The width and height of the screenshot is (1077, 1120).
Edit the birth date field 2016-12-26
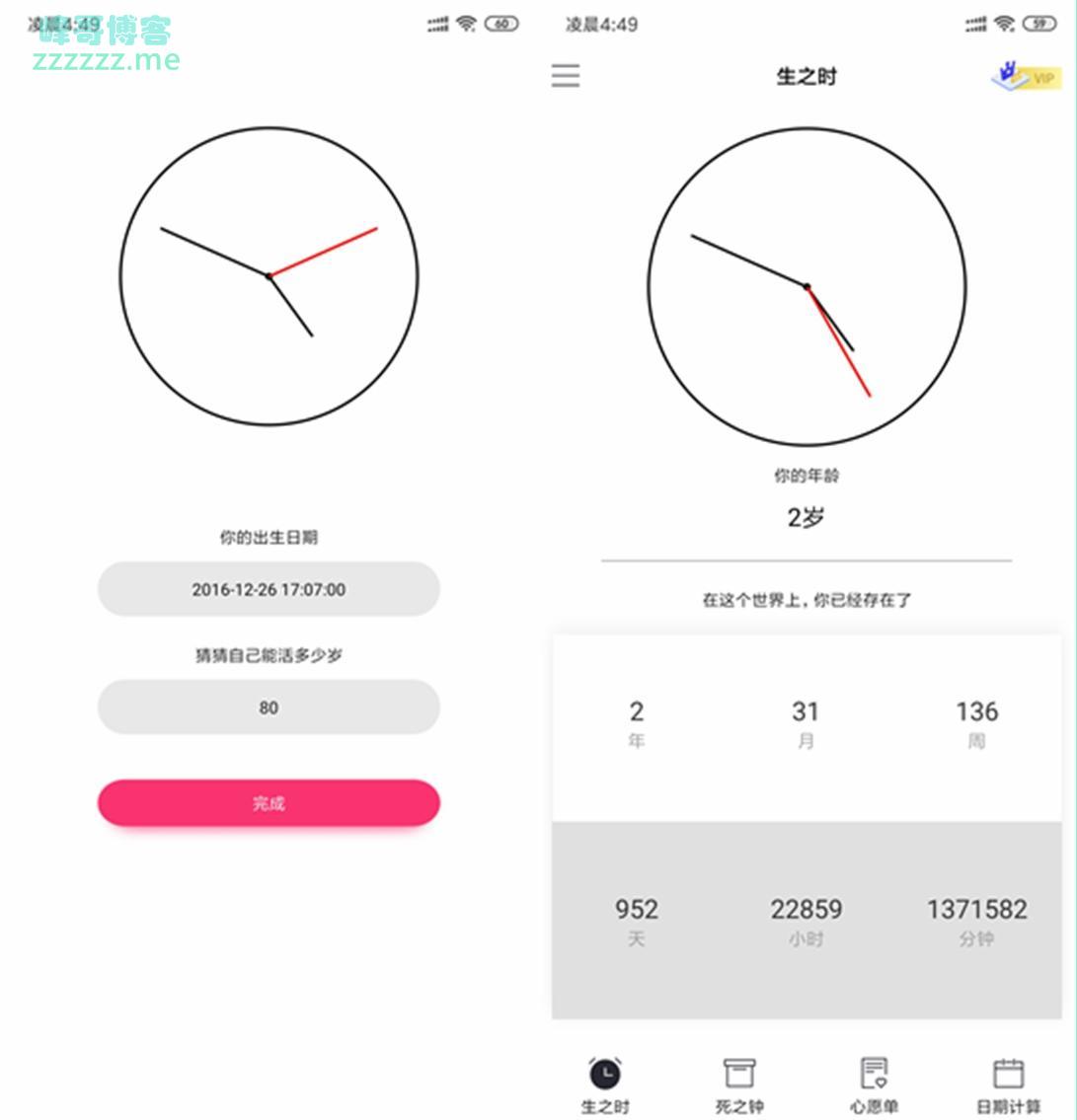(x=269, y=589)
